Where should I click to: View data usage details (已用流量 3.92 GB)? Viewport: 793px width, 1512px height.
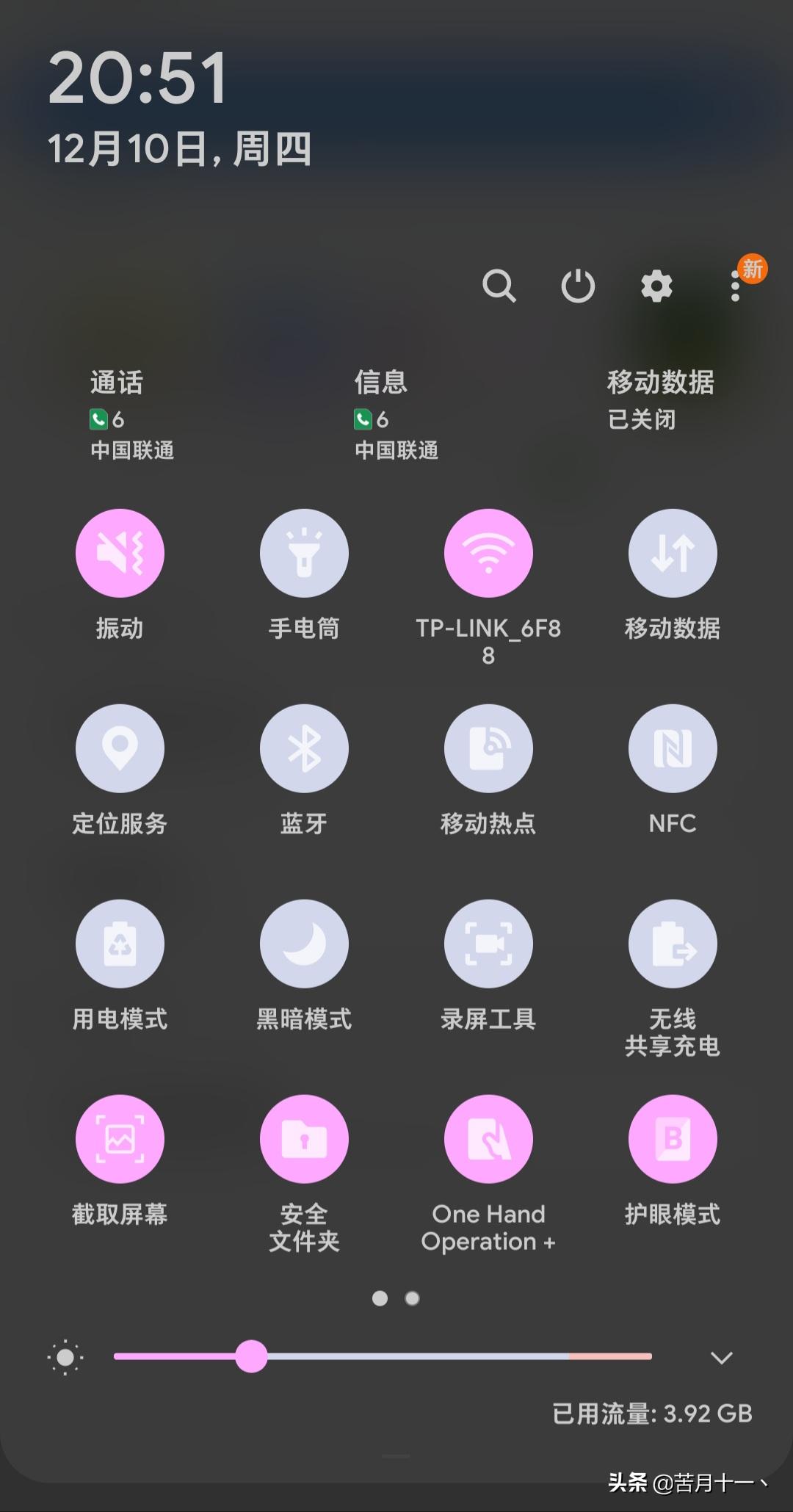(652, 1414)
